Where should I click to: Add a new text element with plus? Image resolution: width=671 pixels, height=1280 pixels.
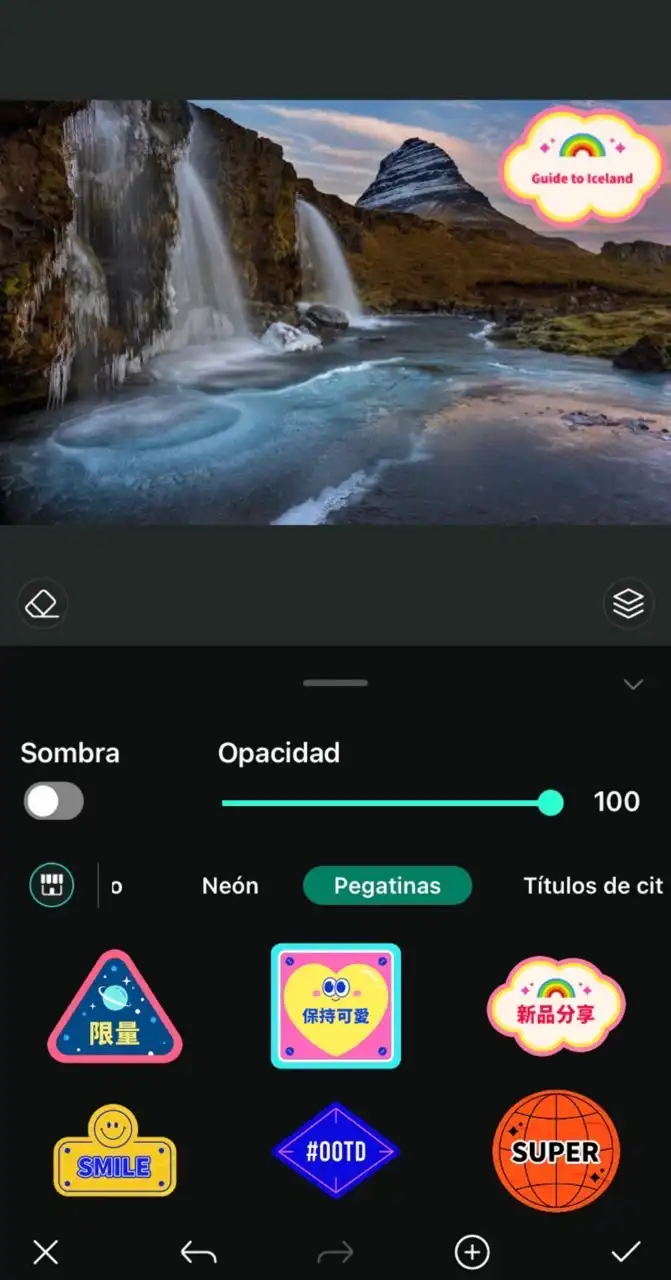(472, 1251)
